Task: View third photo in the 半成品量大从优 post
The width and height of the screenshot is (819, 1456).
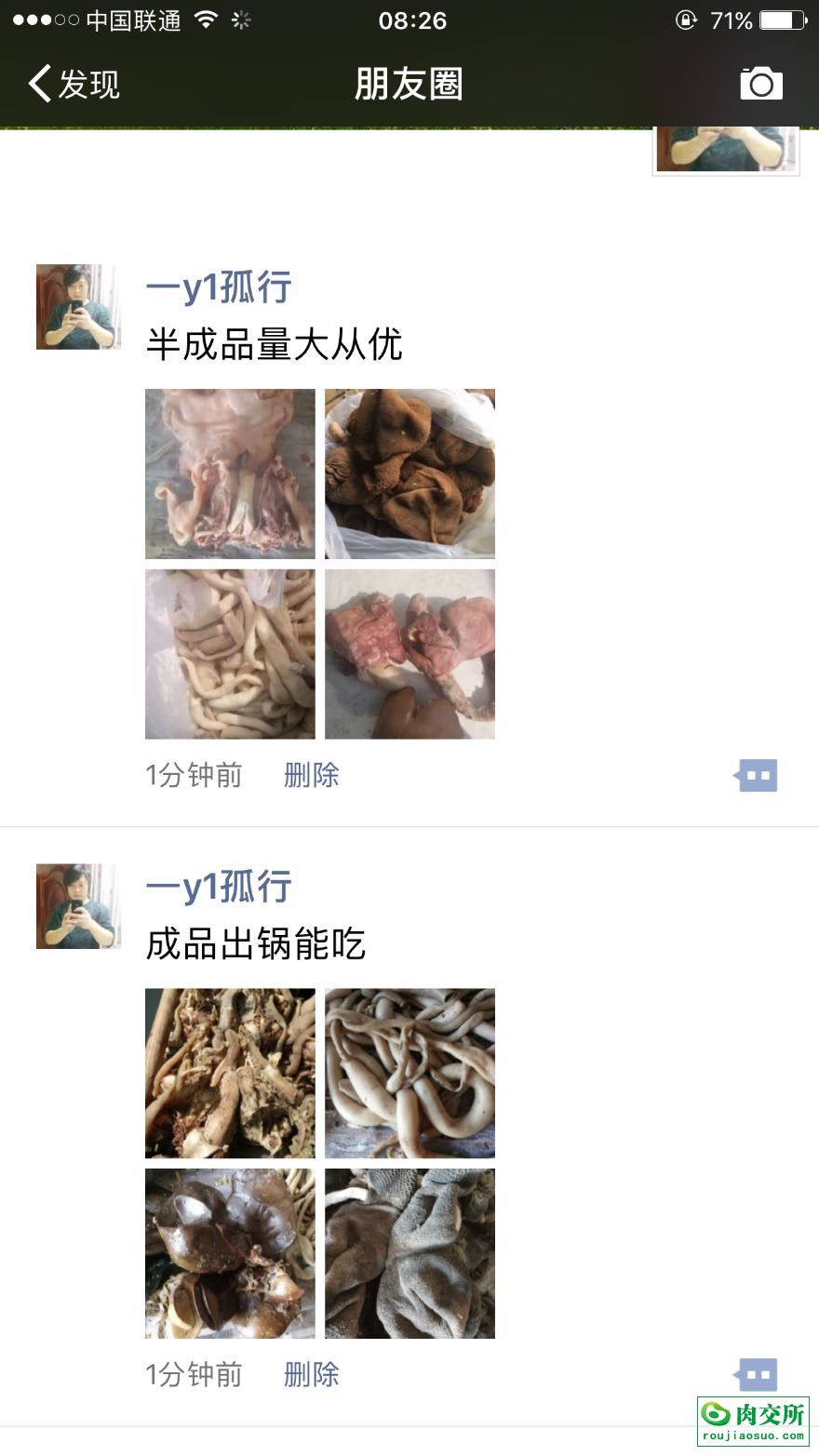Action: pos(230,654)
